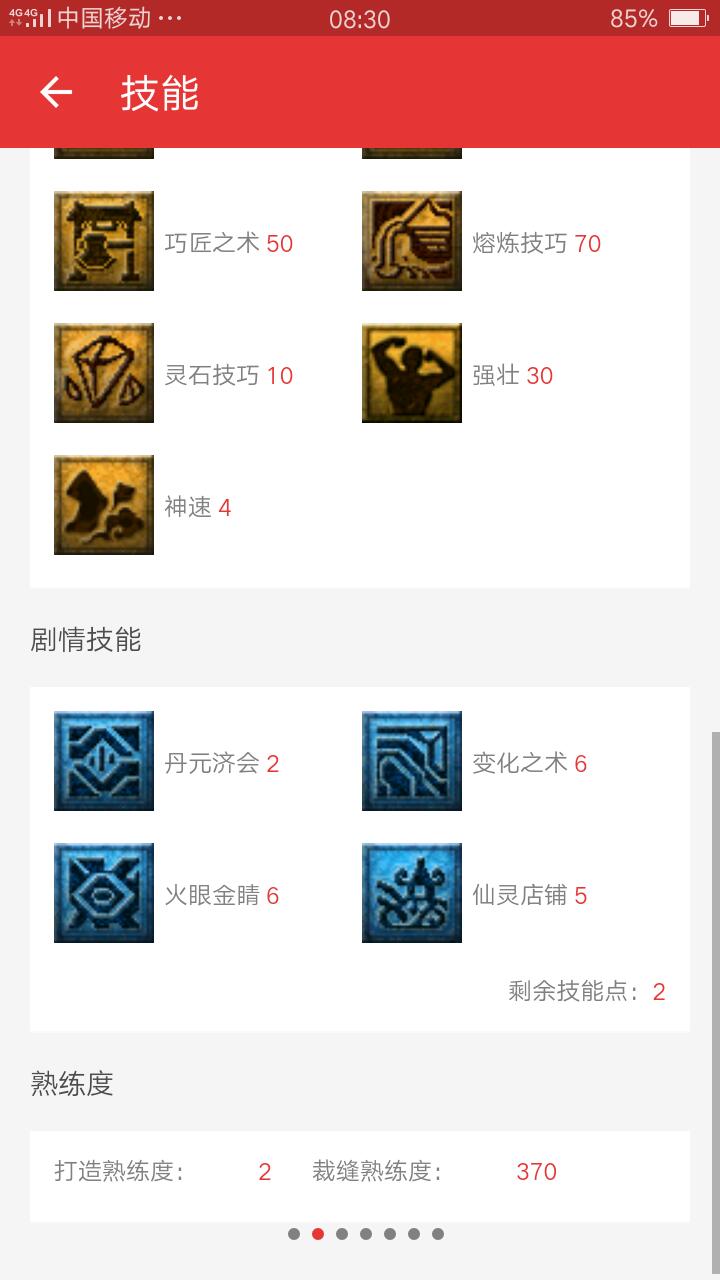Open the 变化之术 story skill
The width and height of the screenshot is (720, 1280).
pyautogui.click(x=412, y=761)
